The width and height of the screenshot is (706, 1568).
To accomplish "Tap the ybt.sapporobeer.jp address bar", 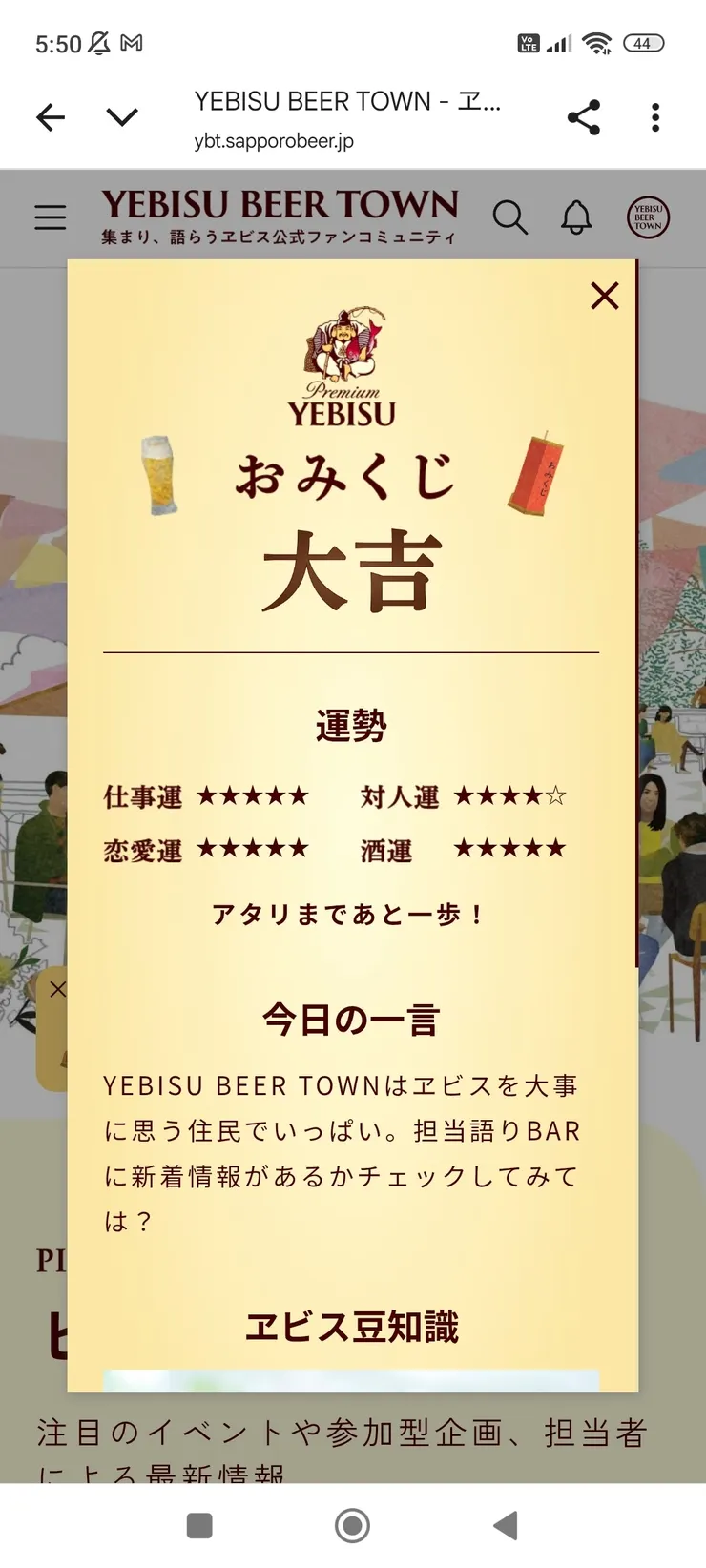I will (273, 141).
